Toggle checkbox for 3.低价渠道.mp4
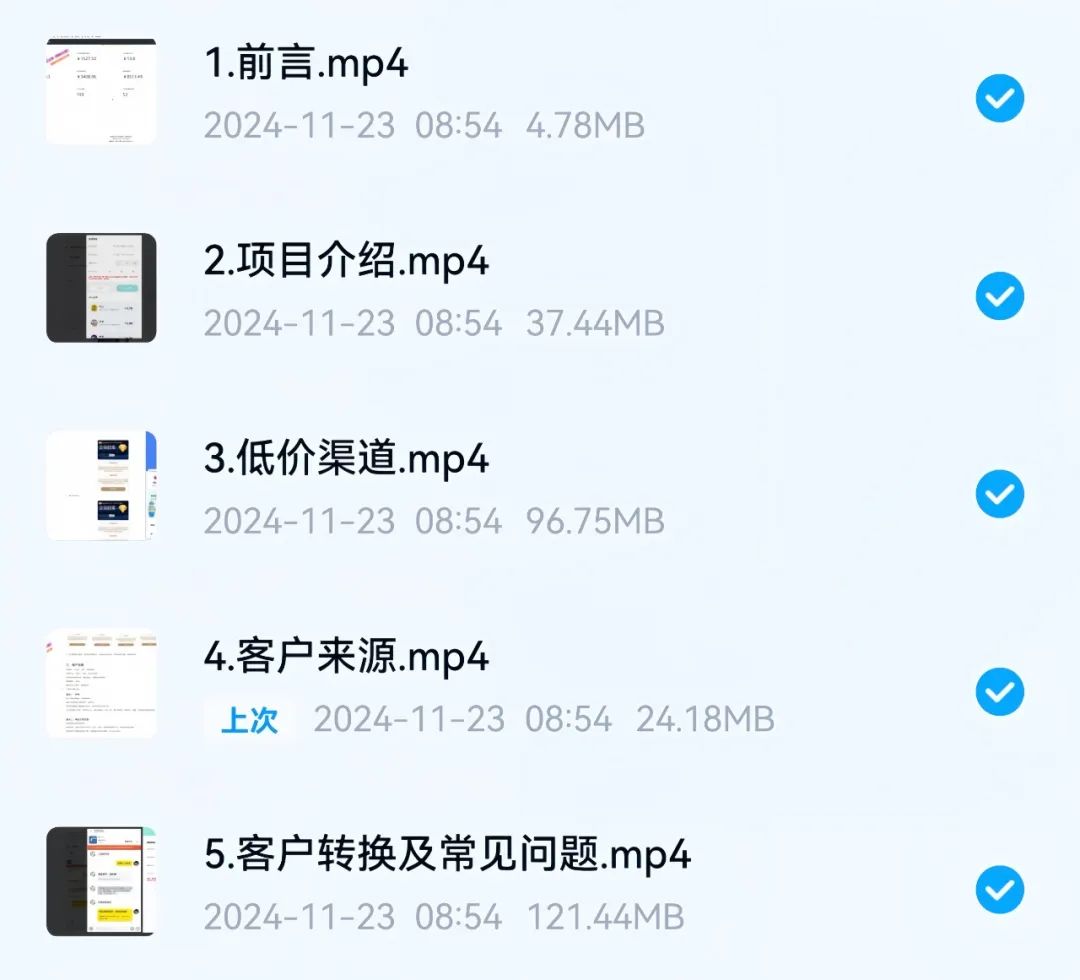The image size is (1080, 980). coord(999,494)
